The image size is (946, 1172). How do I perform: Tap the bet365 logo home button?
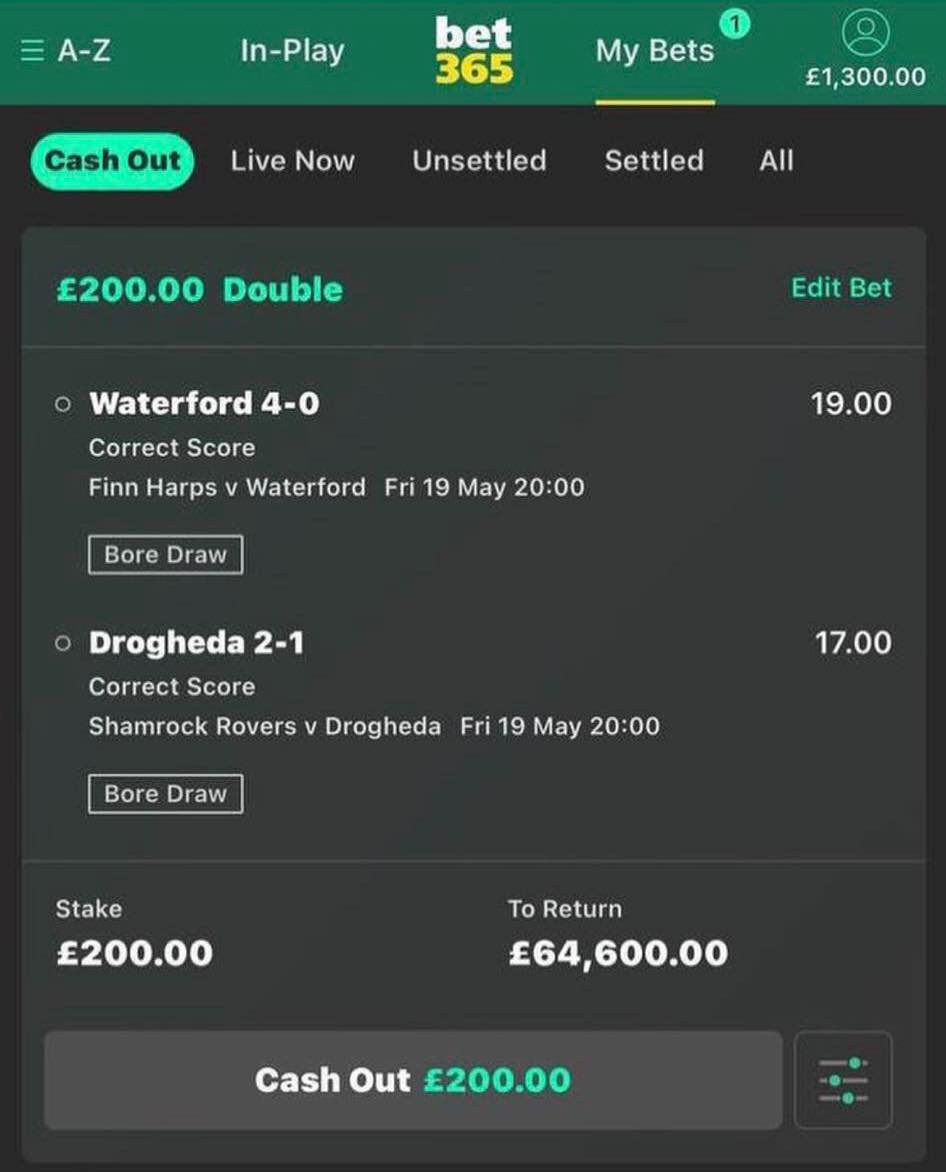pyautogui.click(x=474, y=52)
